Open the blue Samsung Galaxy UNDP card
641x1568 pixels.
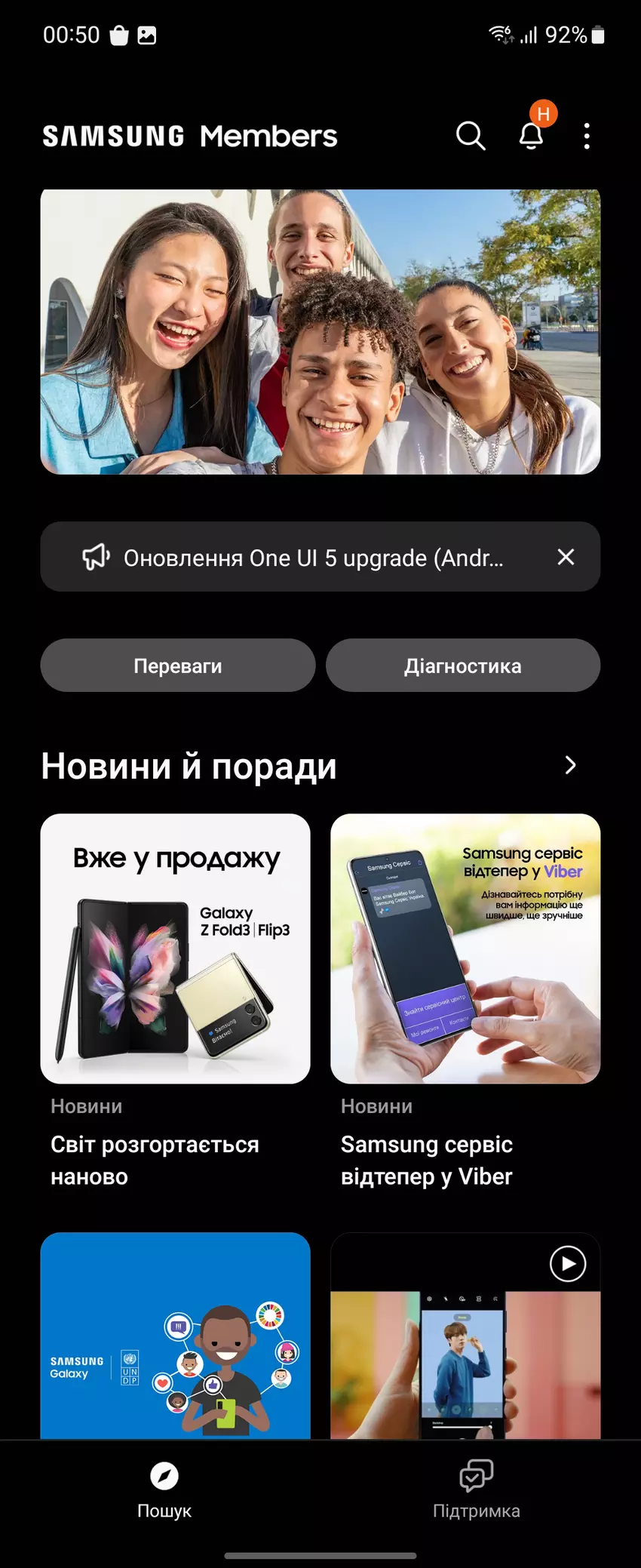[176, 1336]
